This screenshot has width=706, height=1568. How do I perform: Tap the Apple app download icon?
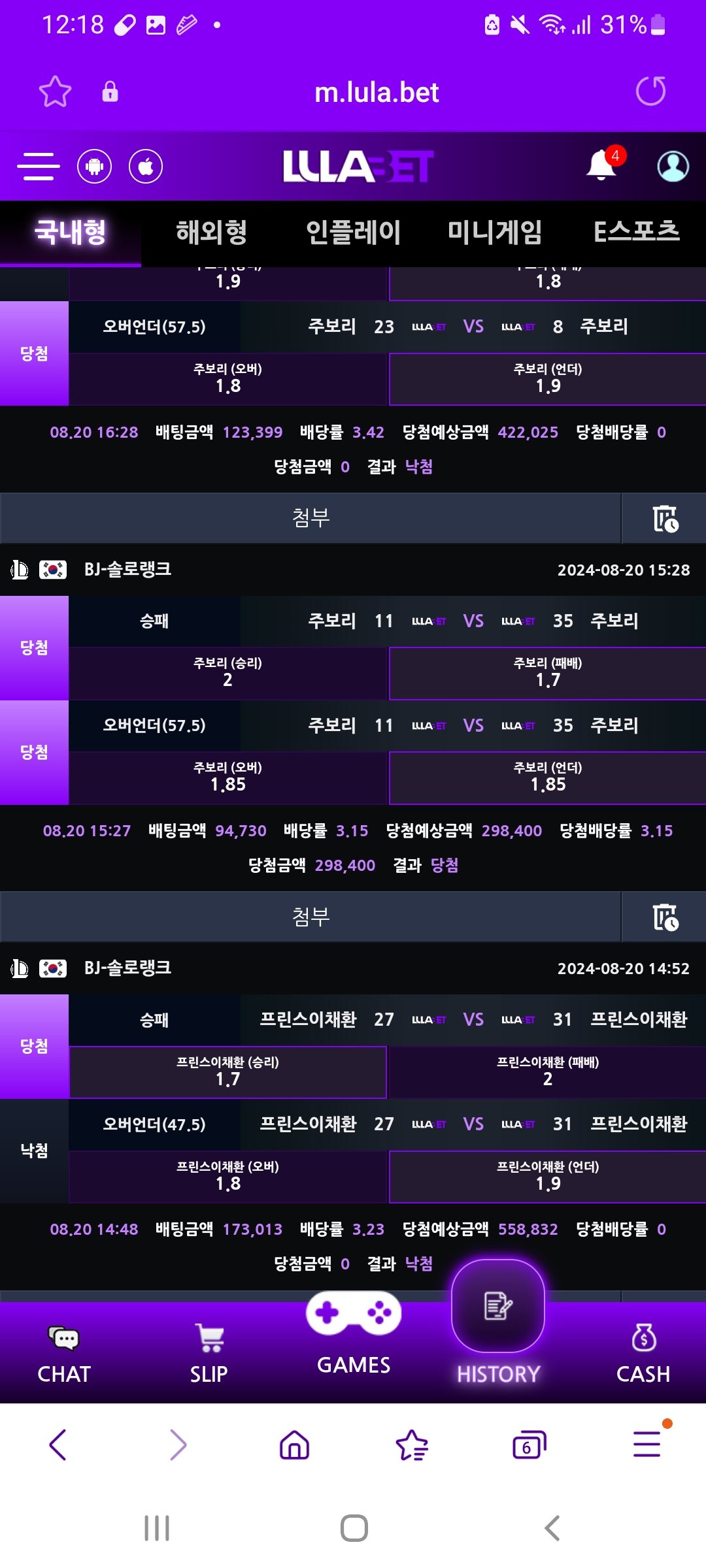[x=146, y=167]
